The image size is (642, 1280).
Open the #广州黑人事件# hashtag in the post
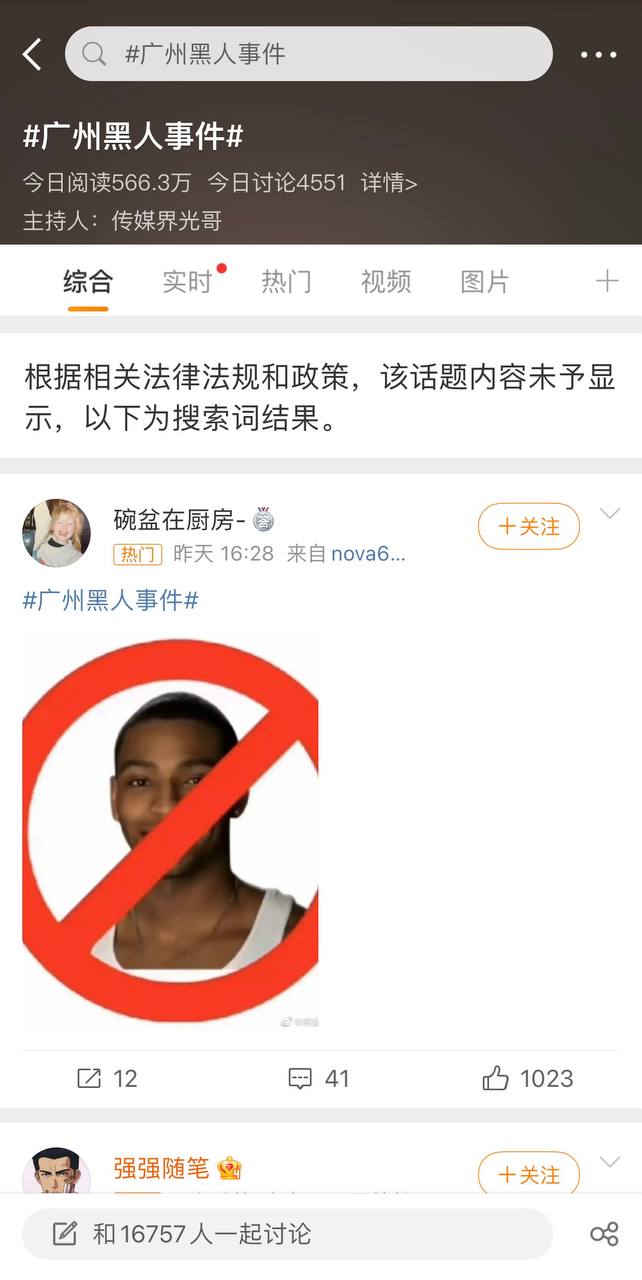click(x=110, y=600)
